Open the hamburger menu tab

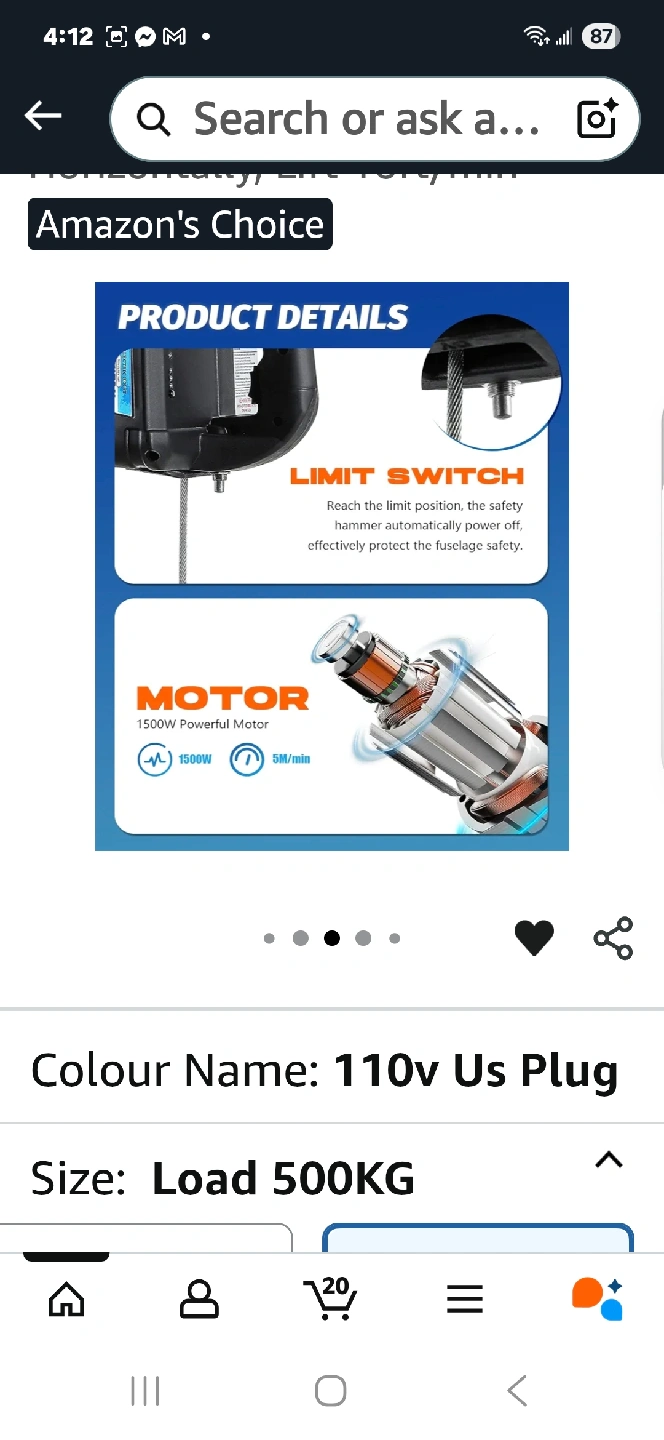[x=464, y=1299]
